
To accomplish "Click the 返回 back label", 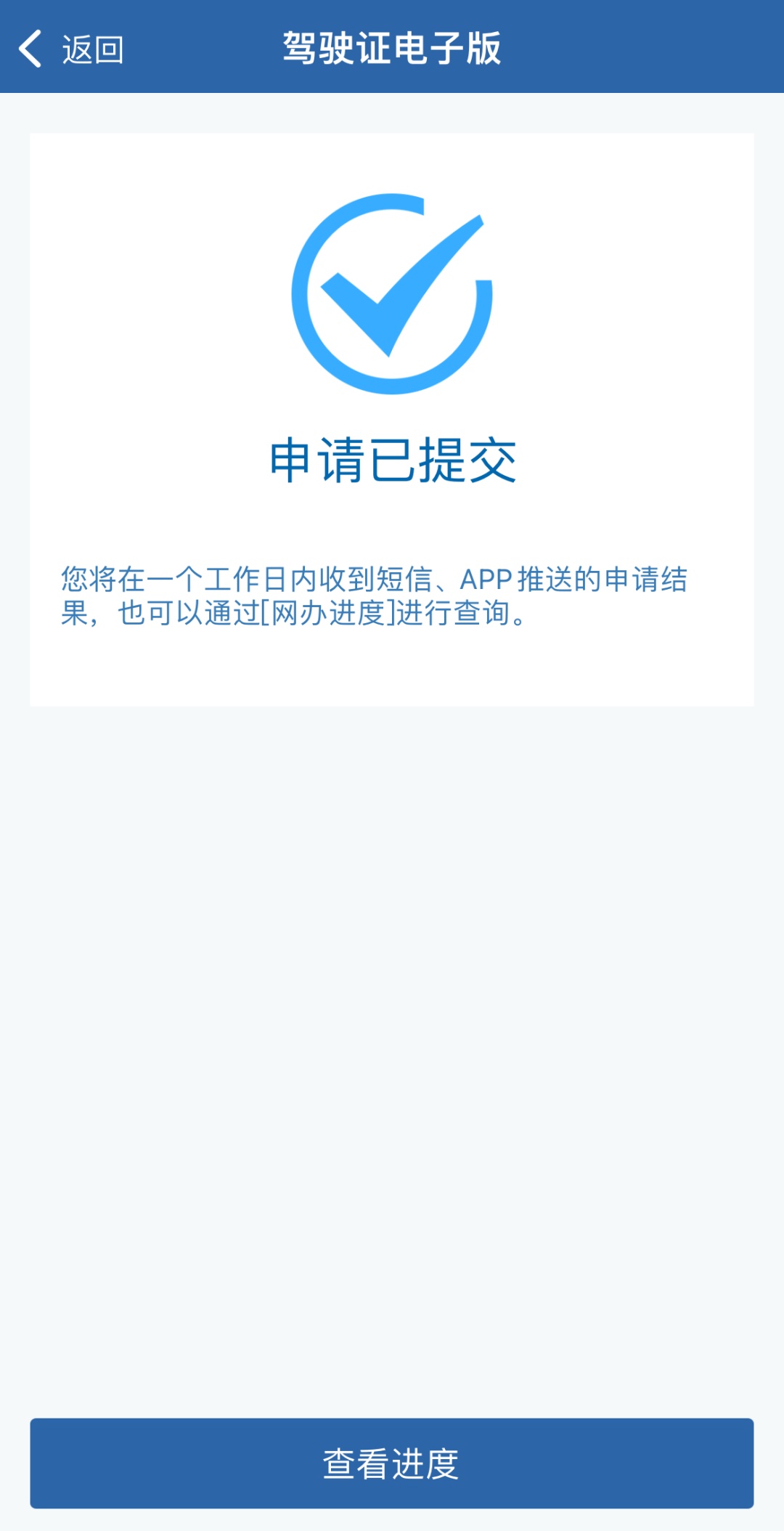I will click(x=91, y=50).
